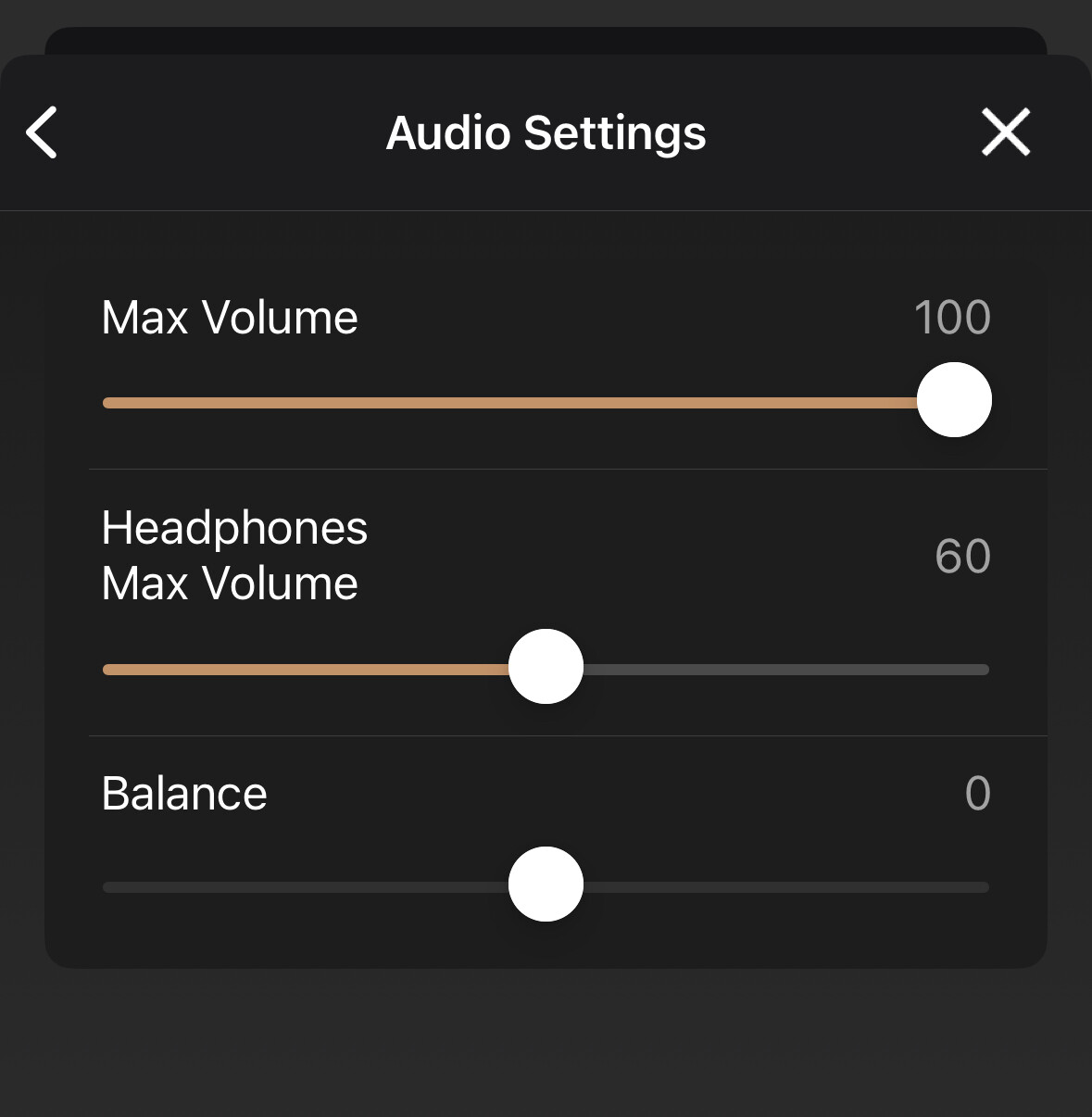
Task: Tap the Headphones Max Volume slider handle
Action: tap(546, 667)
